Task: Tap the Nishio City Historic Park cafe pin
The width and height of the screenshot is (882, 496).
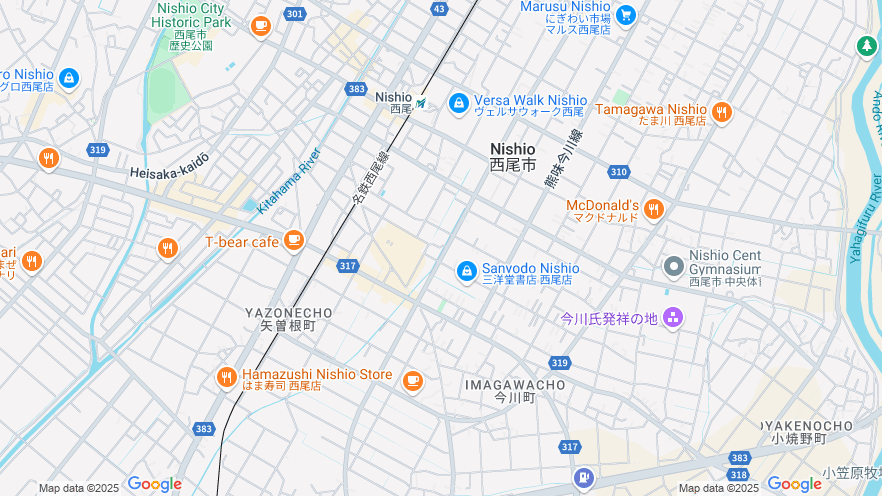Action: [x=261, y=26]
